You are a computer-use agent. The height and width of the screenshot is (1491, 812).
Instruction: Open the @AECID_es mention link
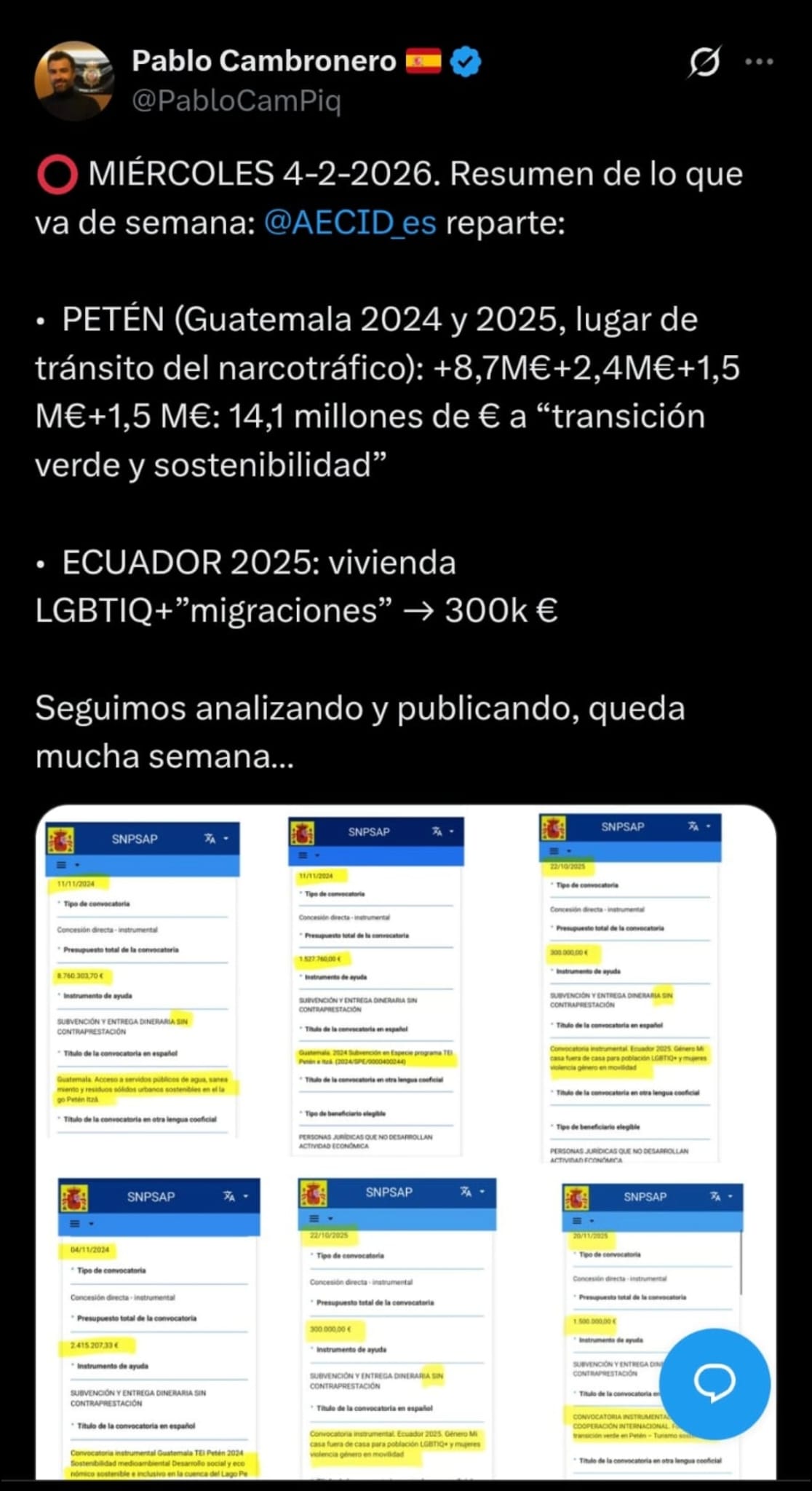[x=350, y=223]
